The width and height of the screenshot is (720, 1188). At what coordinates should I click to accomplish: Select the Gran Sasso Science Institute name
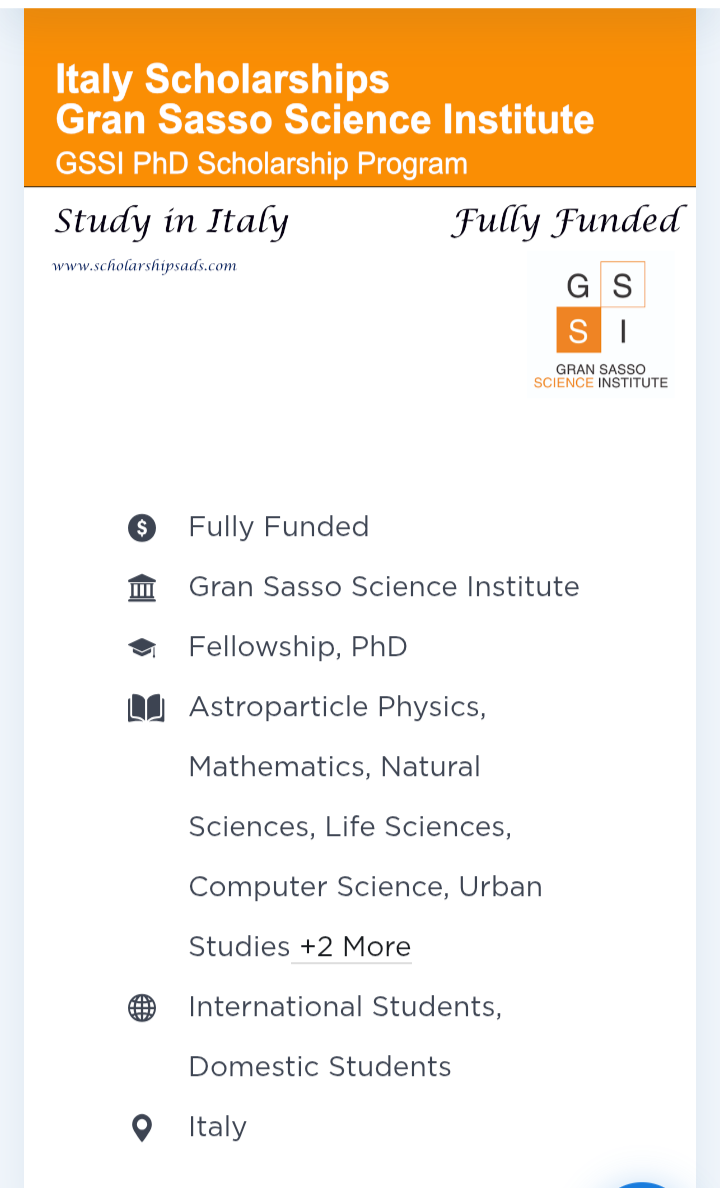[x=383, y=587]
